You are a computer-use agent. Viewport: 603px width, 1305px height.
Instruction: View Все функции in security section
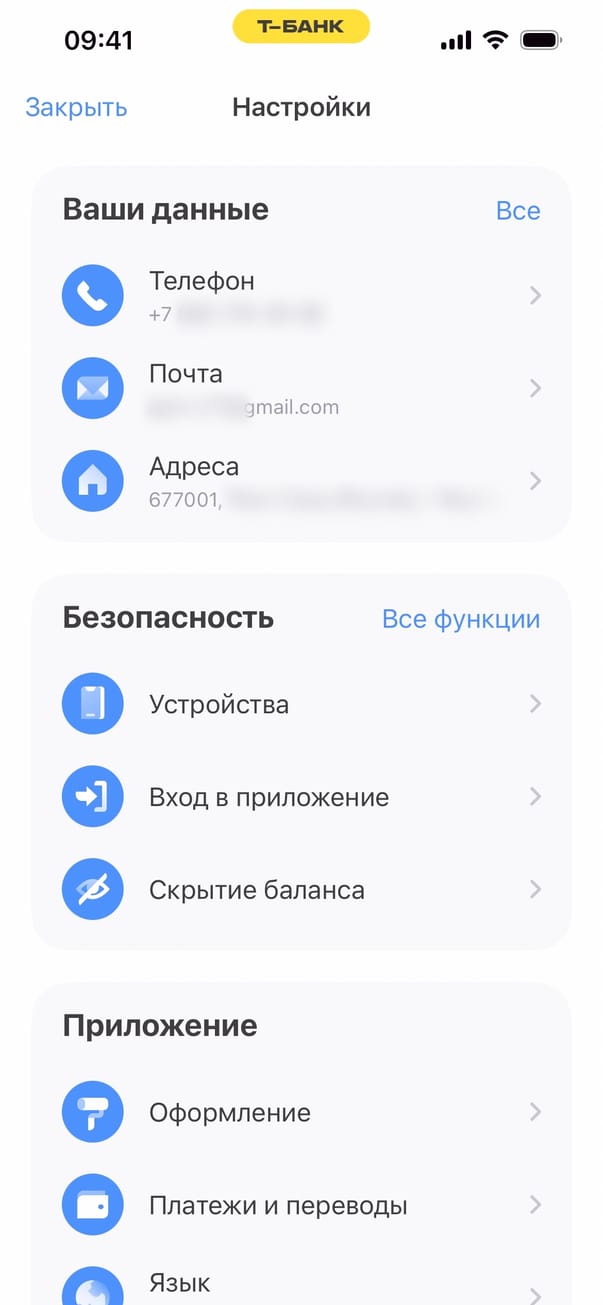click(460, 619)
